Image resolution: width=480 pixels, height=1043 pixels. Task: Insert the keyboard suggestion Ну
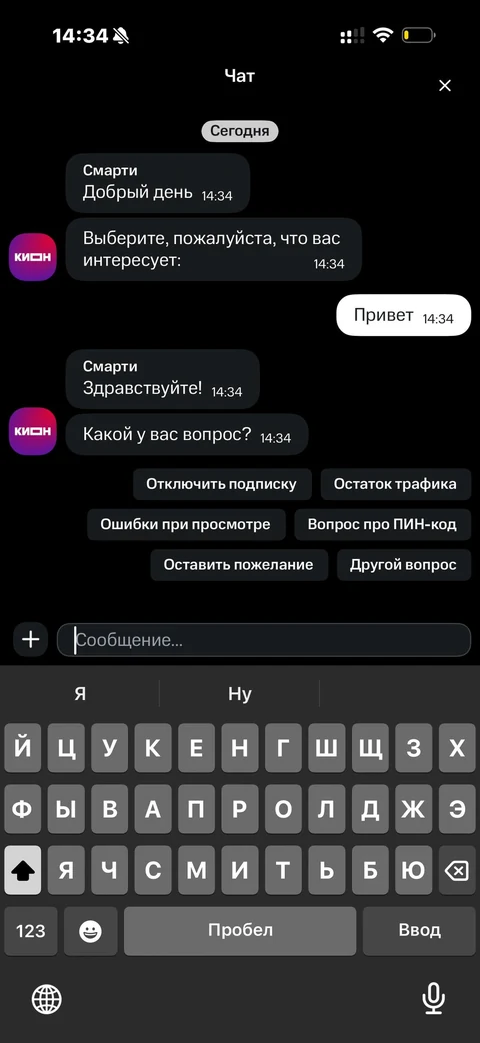point(239,694)
